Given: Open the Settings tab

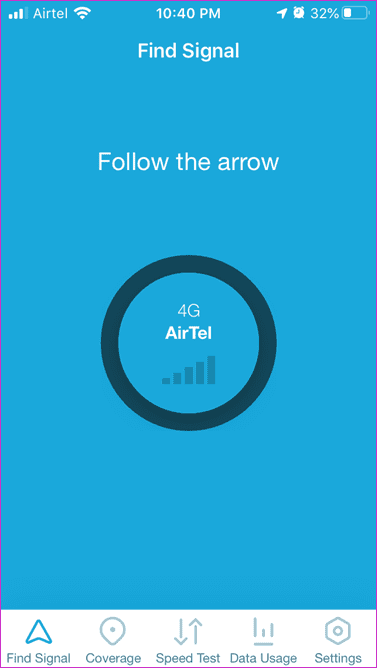Looking at the screenshot, I should tap(338, 639).
